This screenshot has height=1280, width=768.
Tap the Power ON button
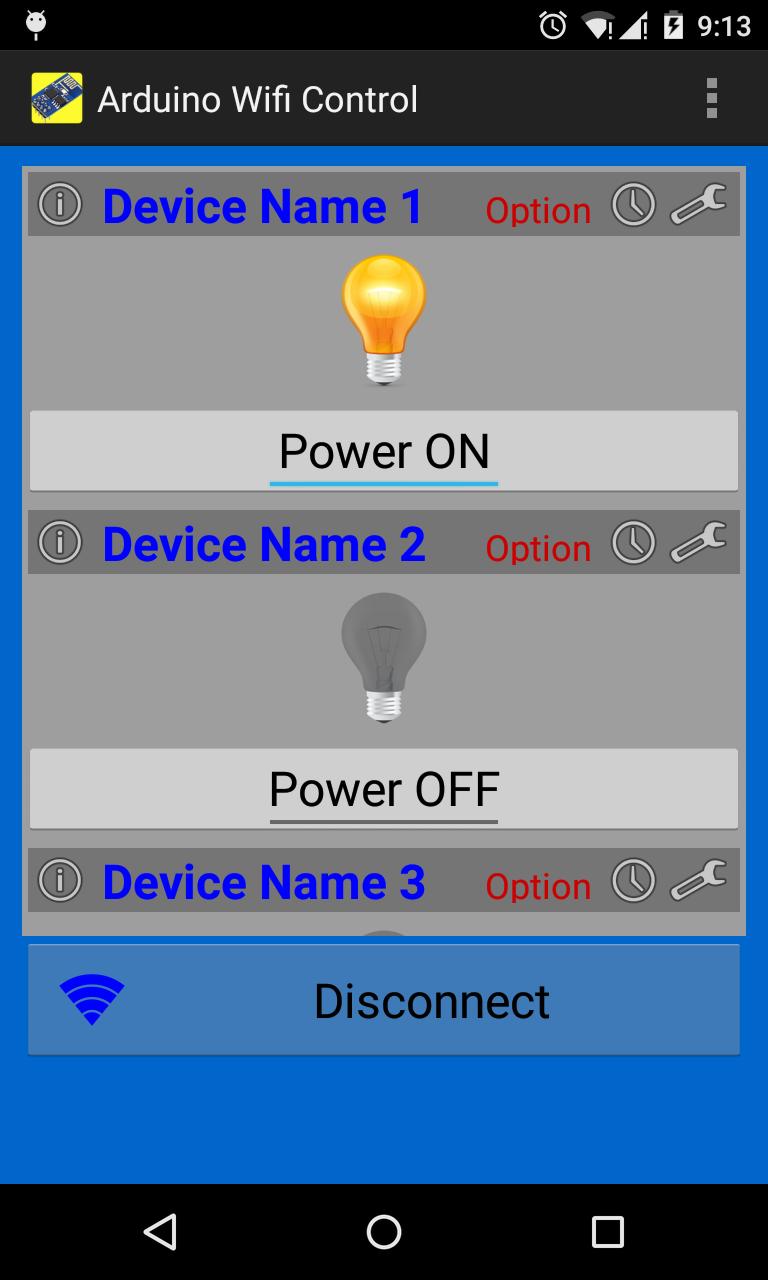click(x=384, y=451)
